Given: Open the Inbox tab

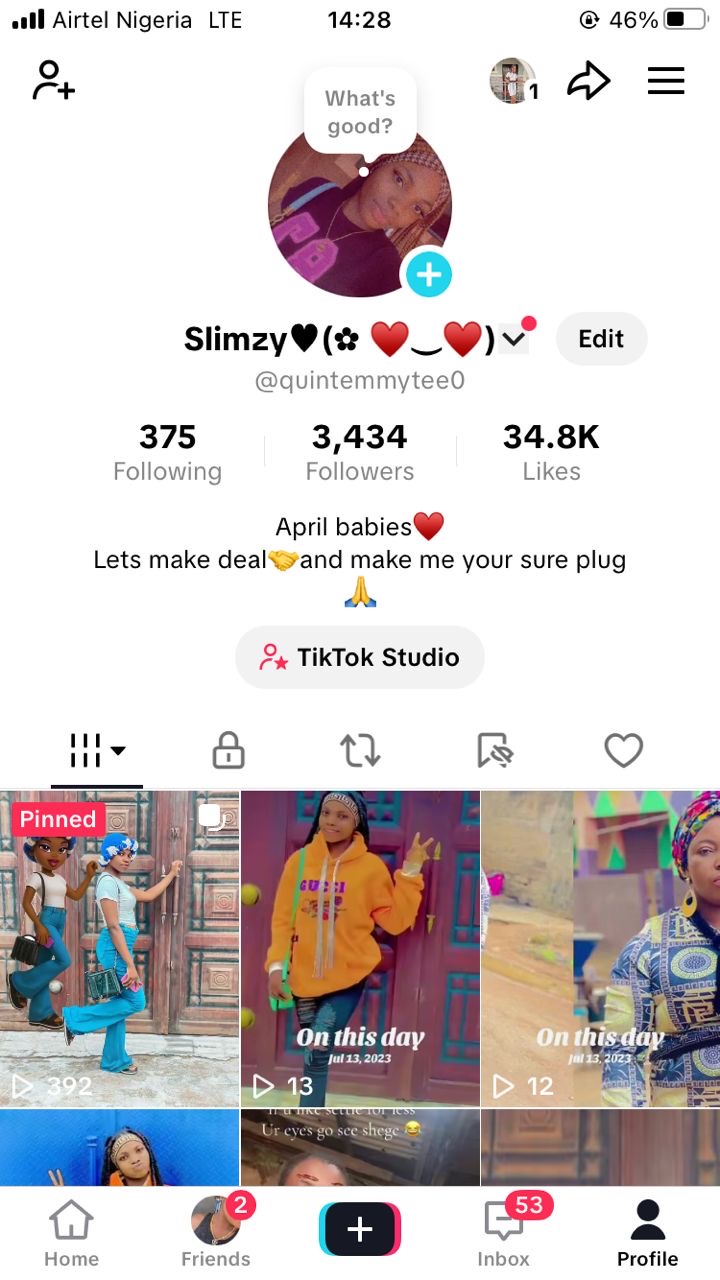Looking at the screenshot, I should [504, 1232].
